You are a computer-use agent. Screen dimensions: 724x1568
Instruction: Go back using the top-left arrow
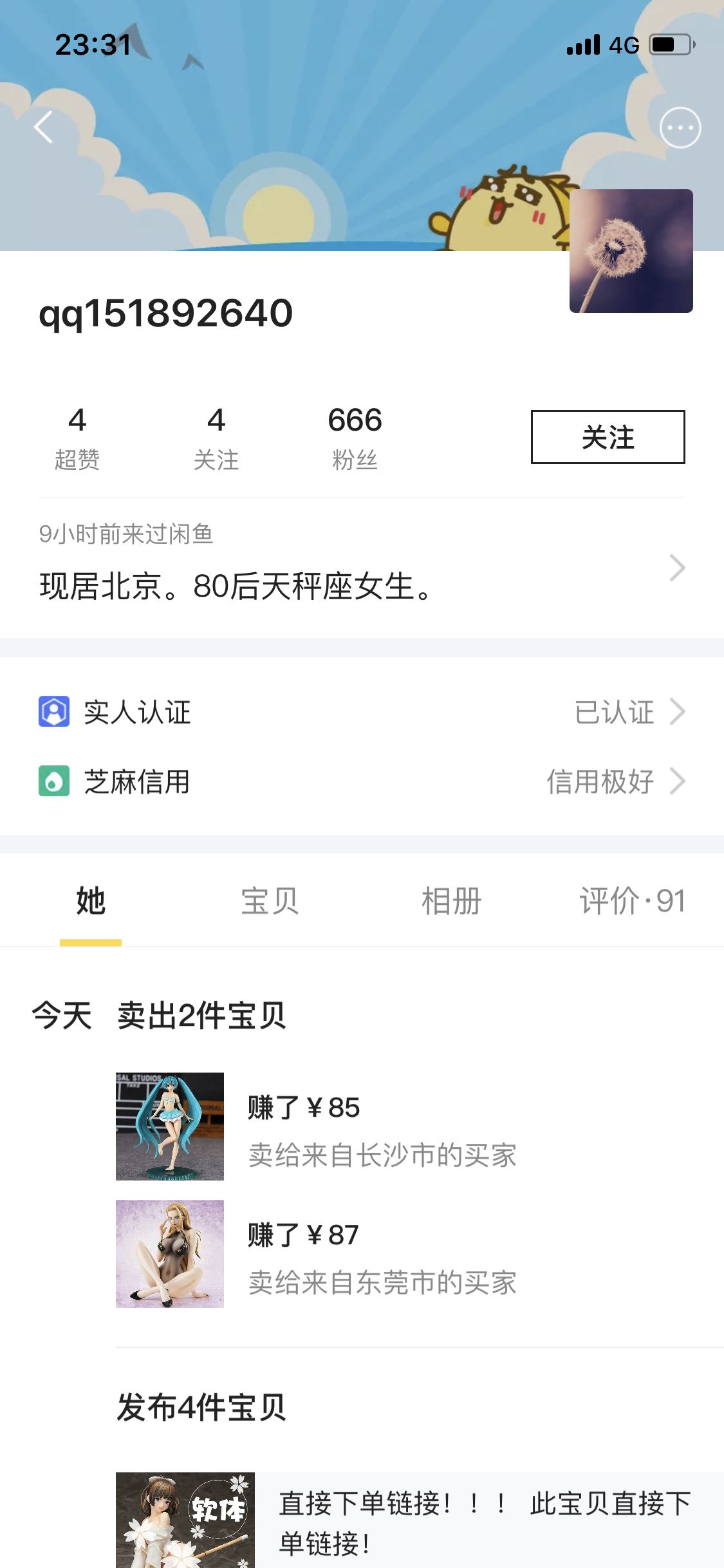(43, 127)
